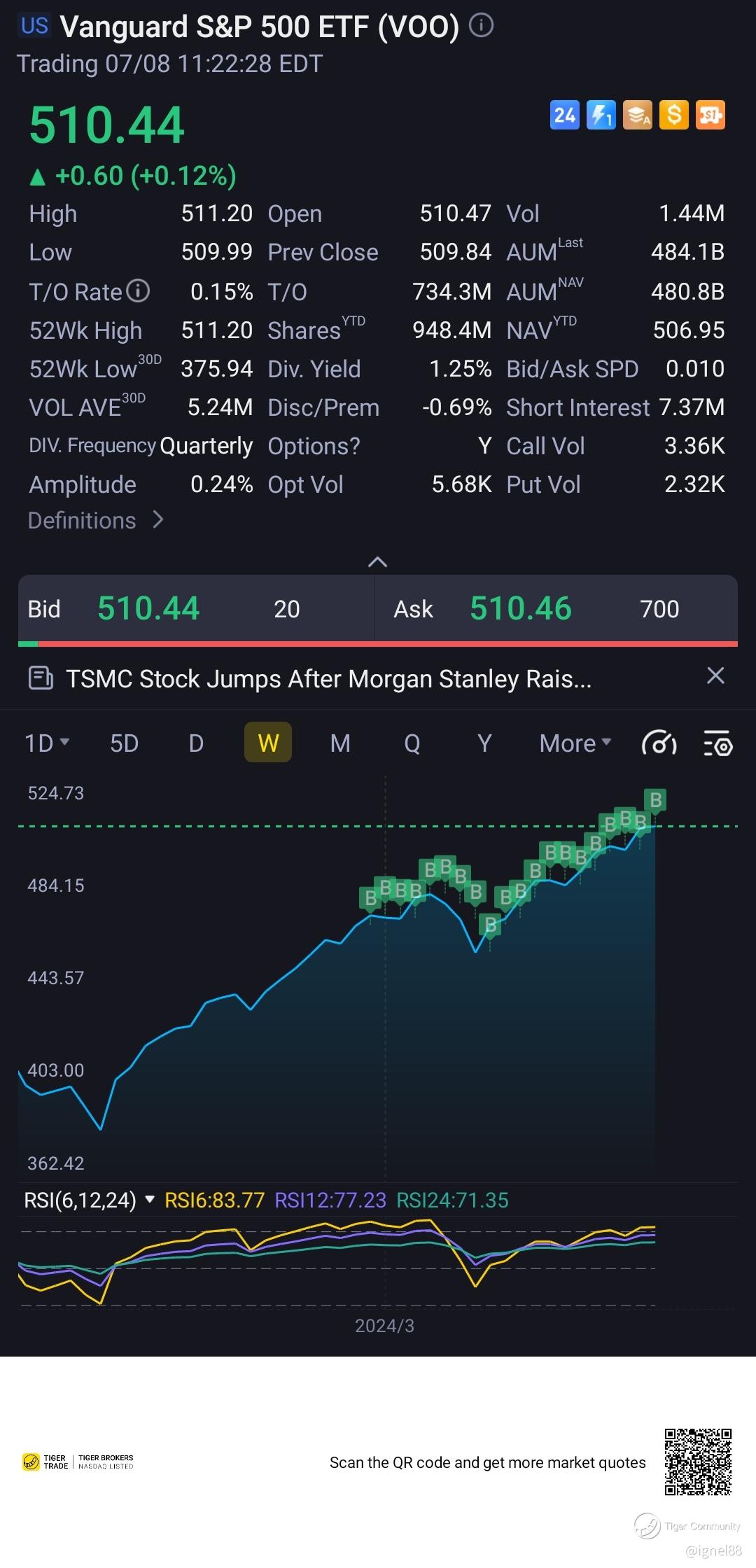Image resolution: width=756 pixels, height=1568 pixels.
Task: Show the T/O Rate info tooltip
Action: pos(139,290)
